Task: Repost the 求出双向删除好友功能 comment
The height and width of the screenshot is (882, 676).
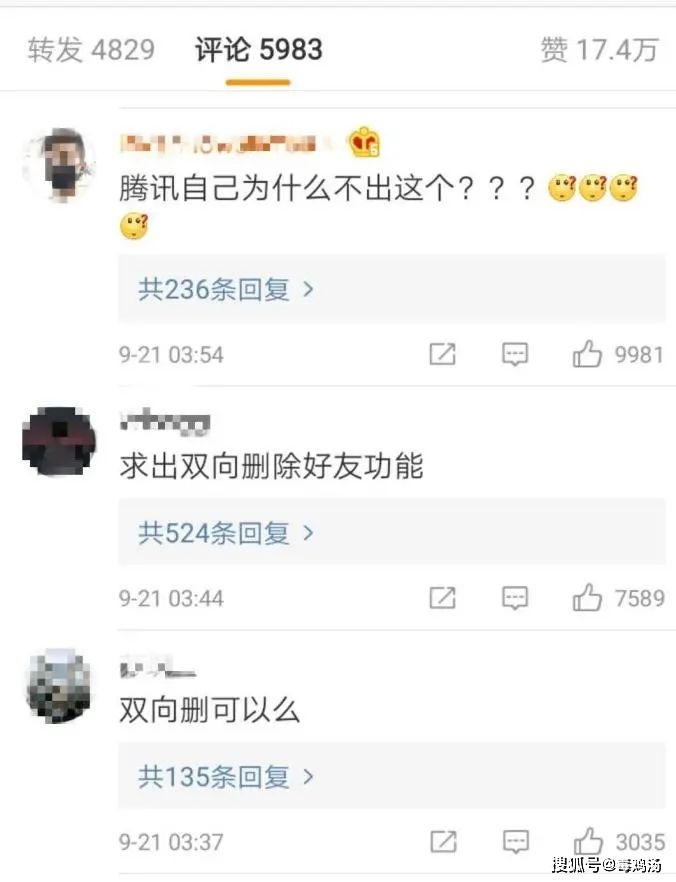Action: [x=443, y=598]
